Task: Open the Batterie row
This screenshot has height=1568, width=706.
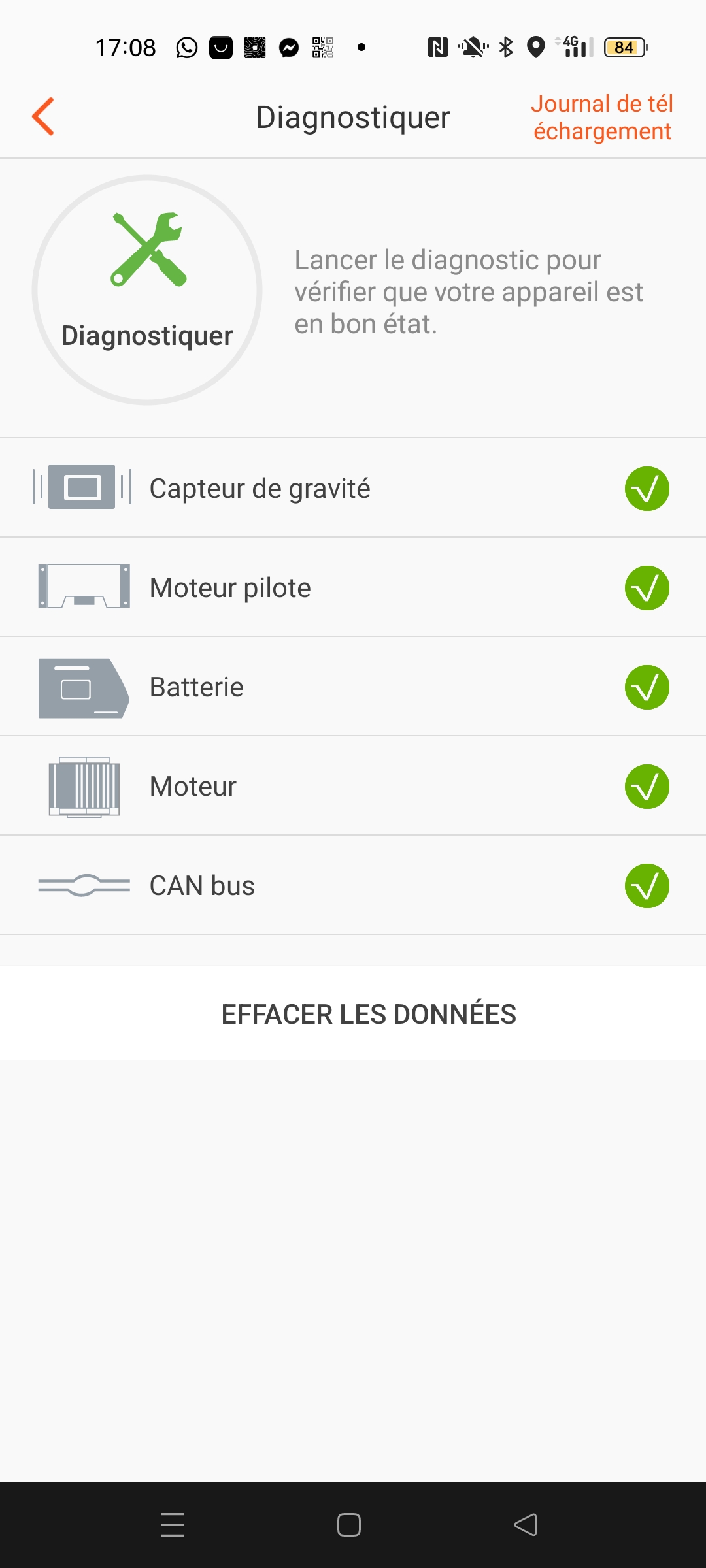Action: click(x=353, y=687)
